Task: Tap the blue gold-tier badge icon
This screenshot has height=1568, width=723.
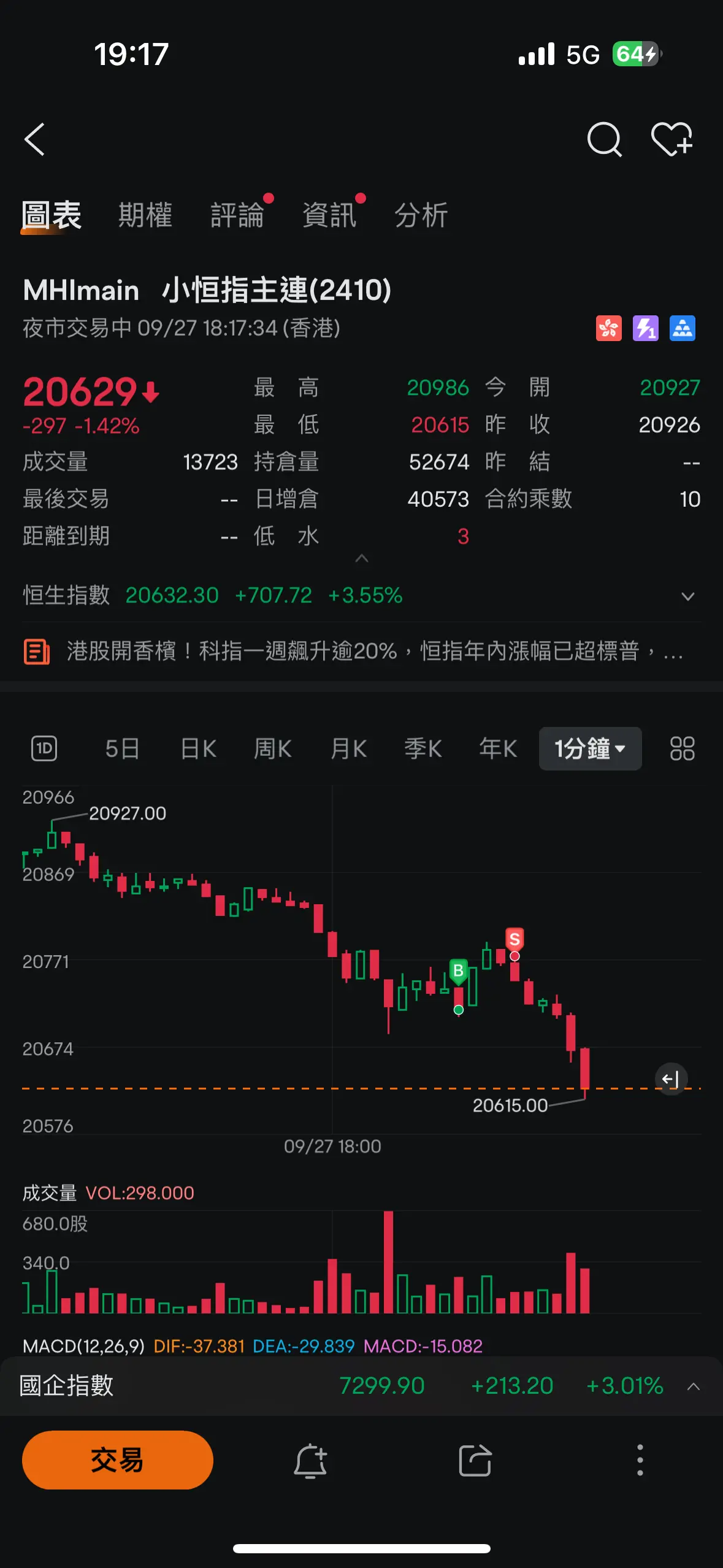Action: [683, 329]
